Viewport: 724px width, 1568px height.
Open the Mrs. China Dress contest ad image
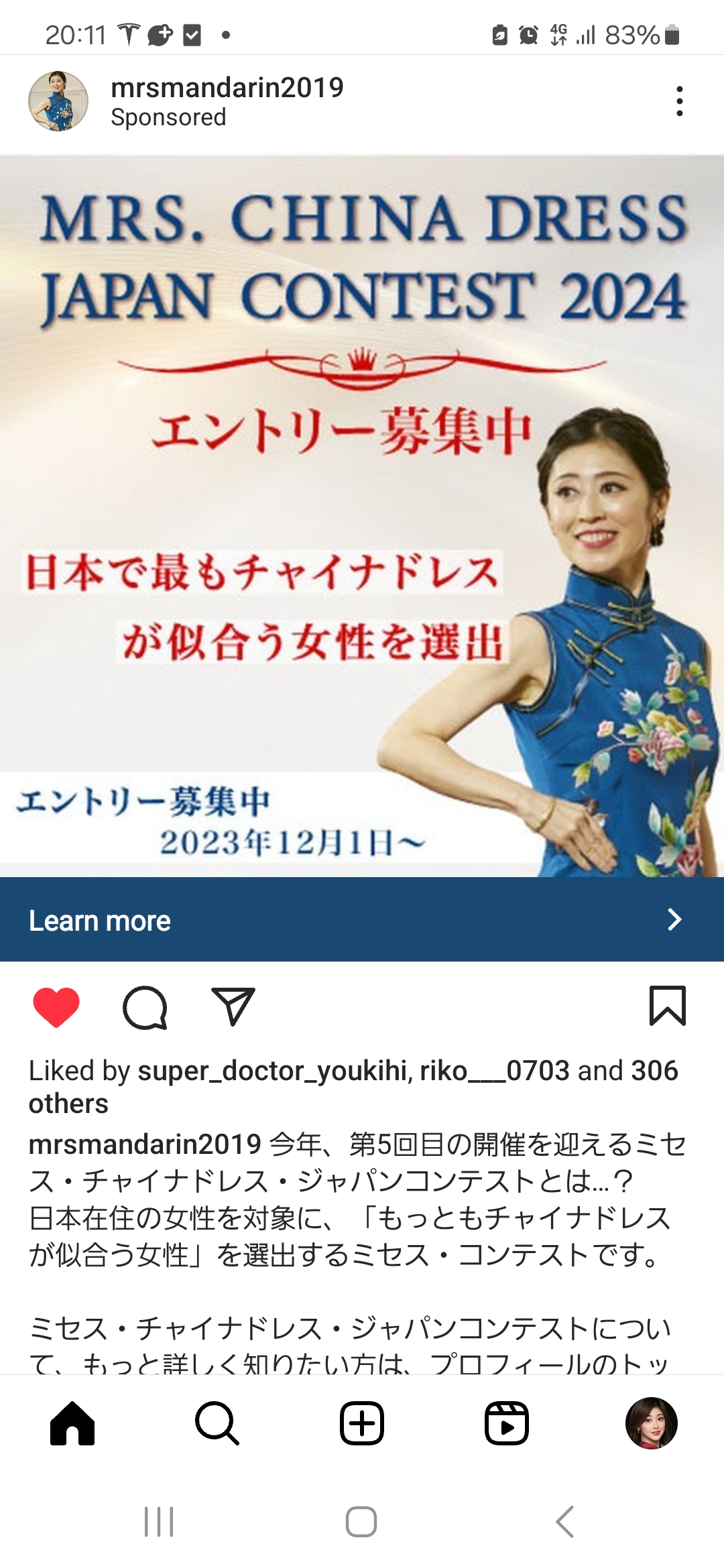pos(362,516)
